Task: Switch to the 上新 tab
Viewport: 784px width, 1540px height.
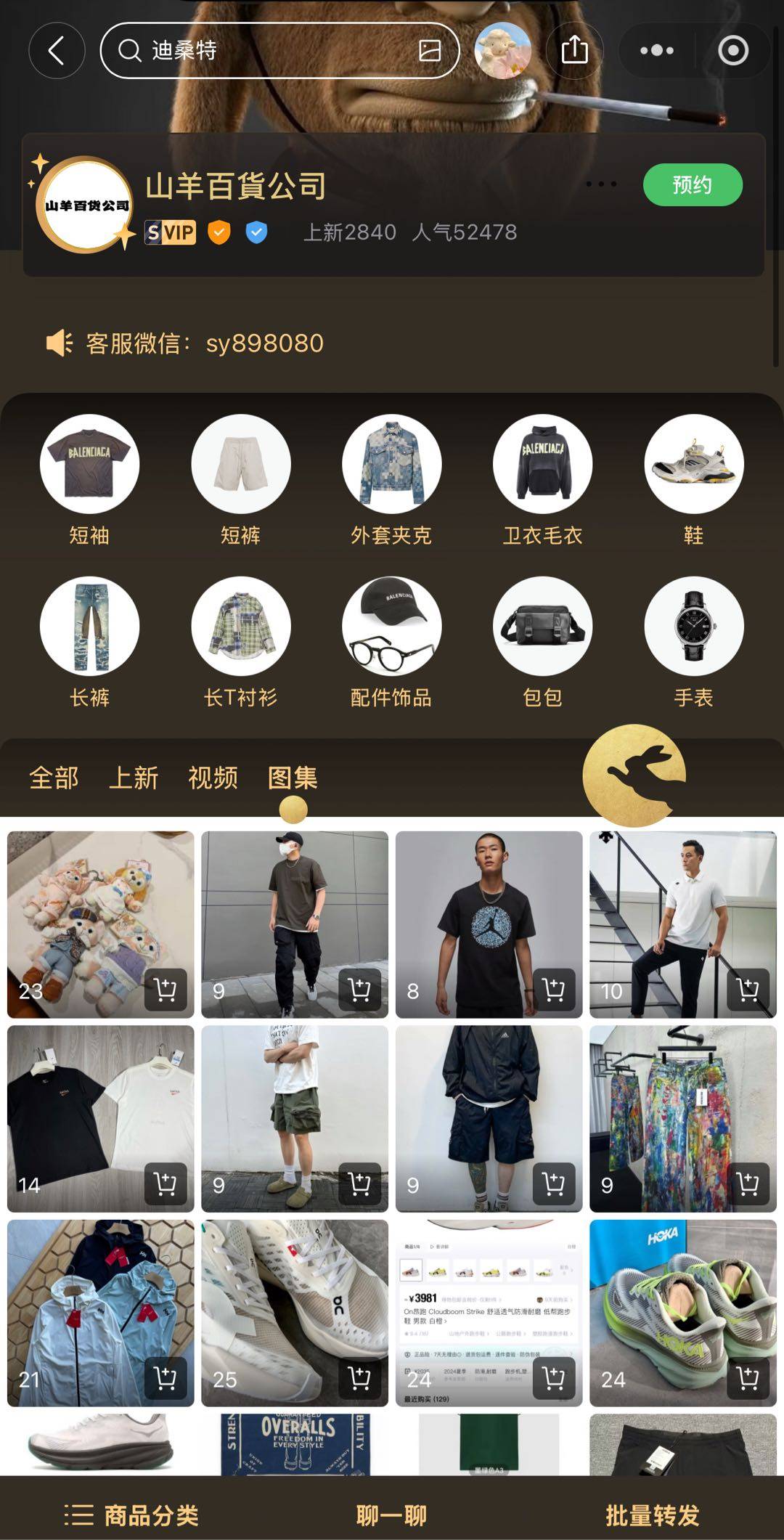Action: tap(134, 778)
